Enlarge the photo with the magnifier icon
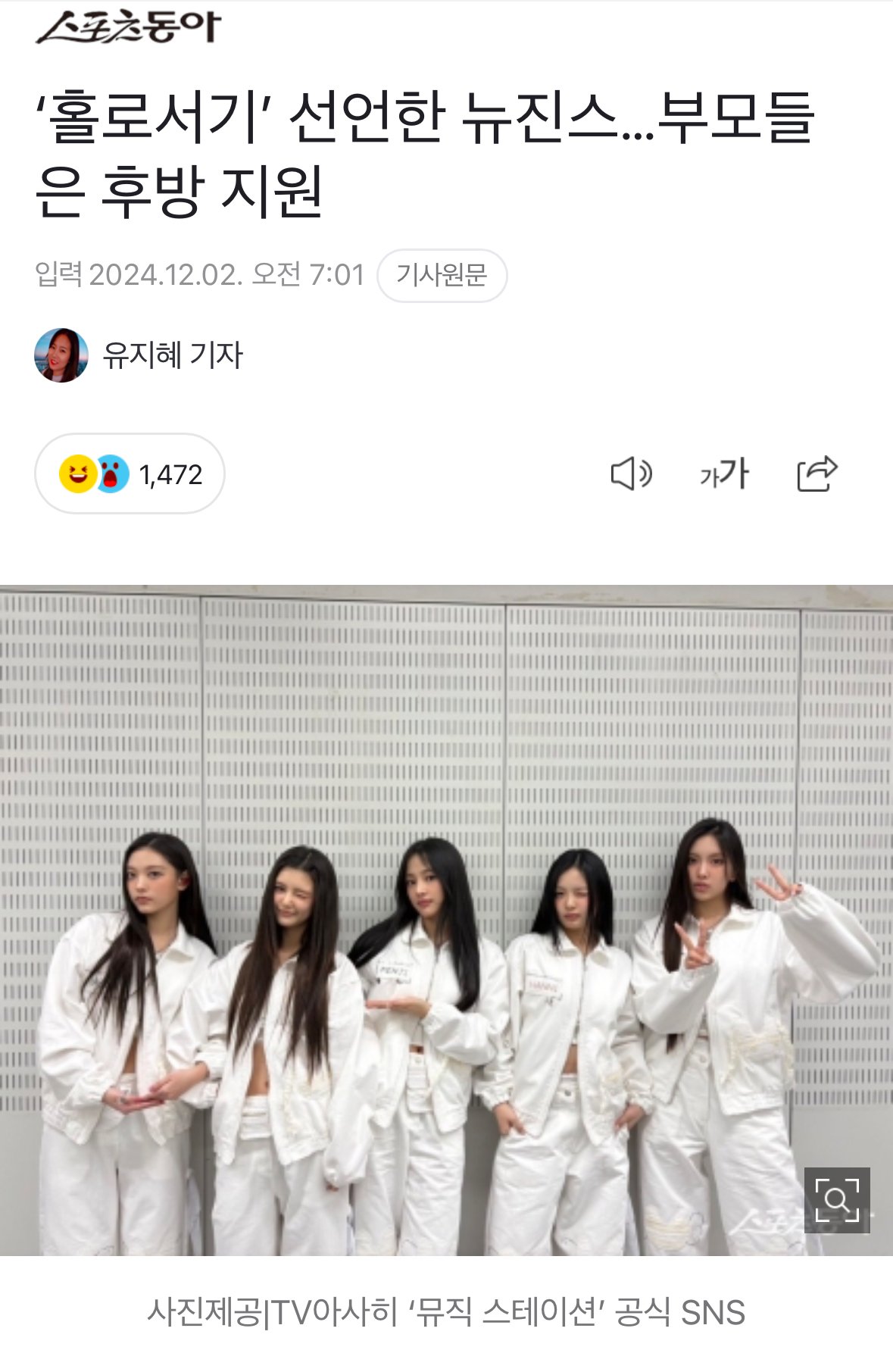Image resolution: width=893 pixels, height=1372 pixels. tap(836, 1200)
